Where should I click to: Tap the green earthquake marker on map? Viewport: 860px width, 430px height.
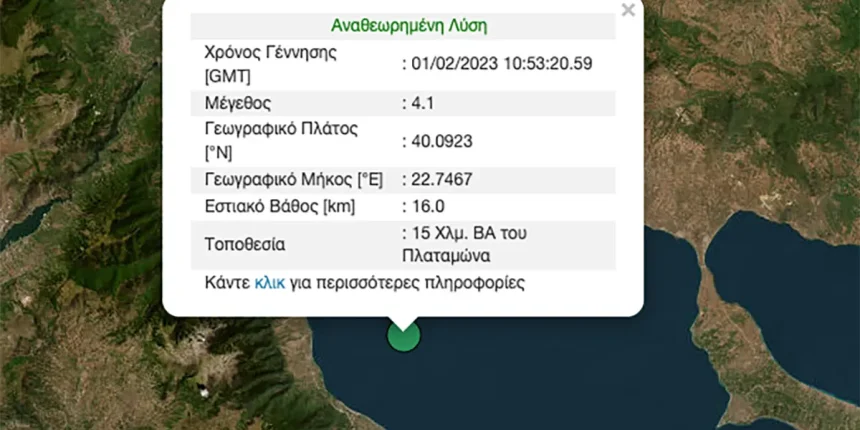coord(403,338)
